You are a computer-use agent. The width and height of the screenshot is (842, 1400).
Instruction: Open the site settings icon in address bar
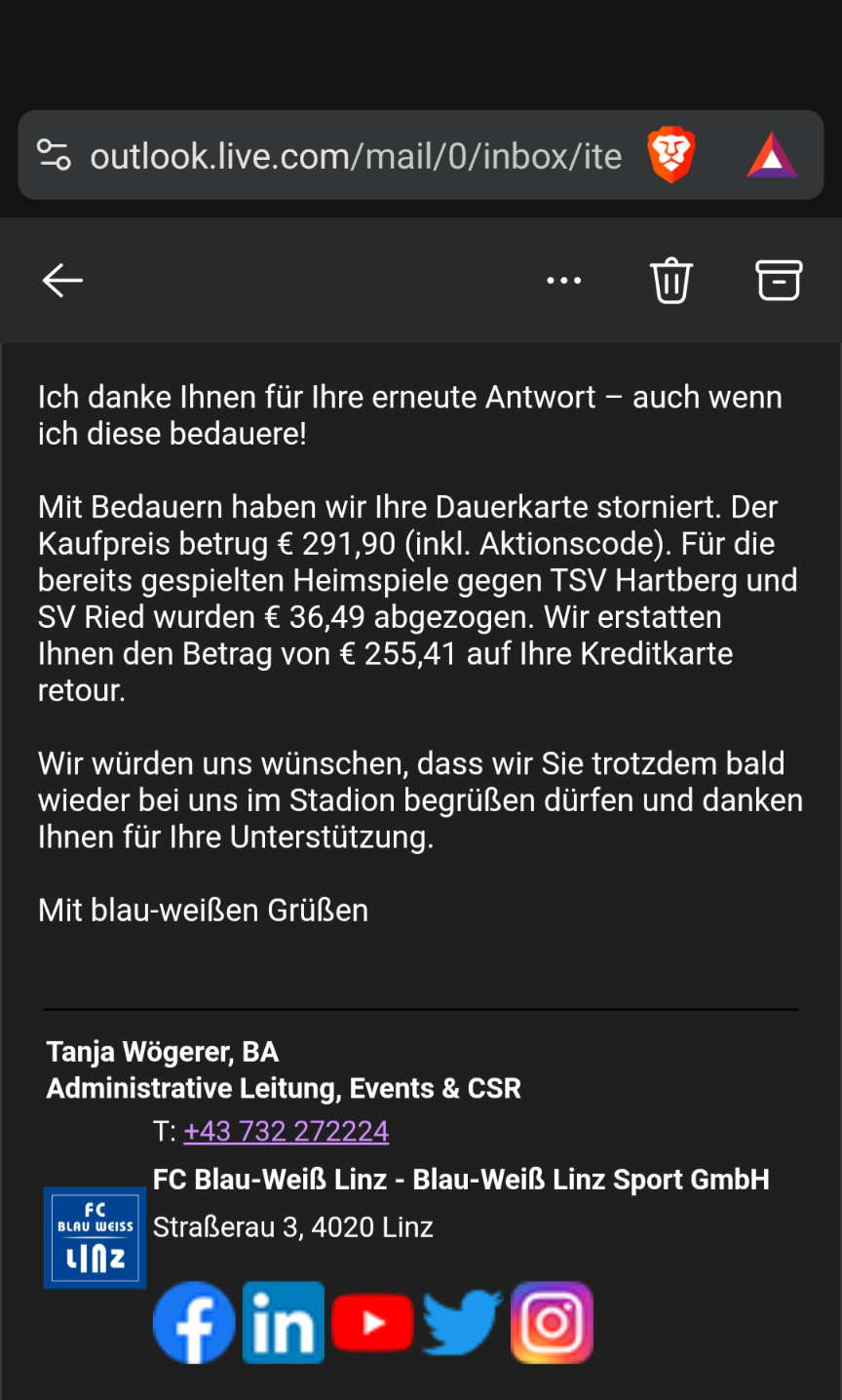click(54, 155)
